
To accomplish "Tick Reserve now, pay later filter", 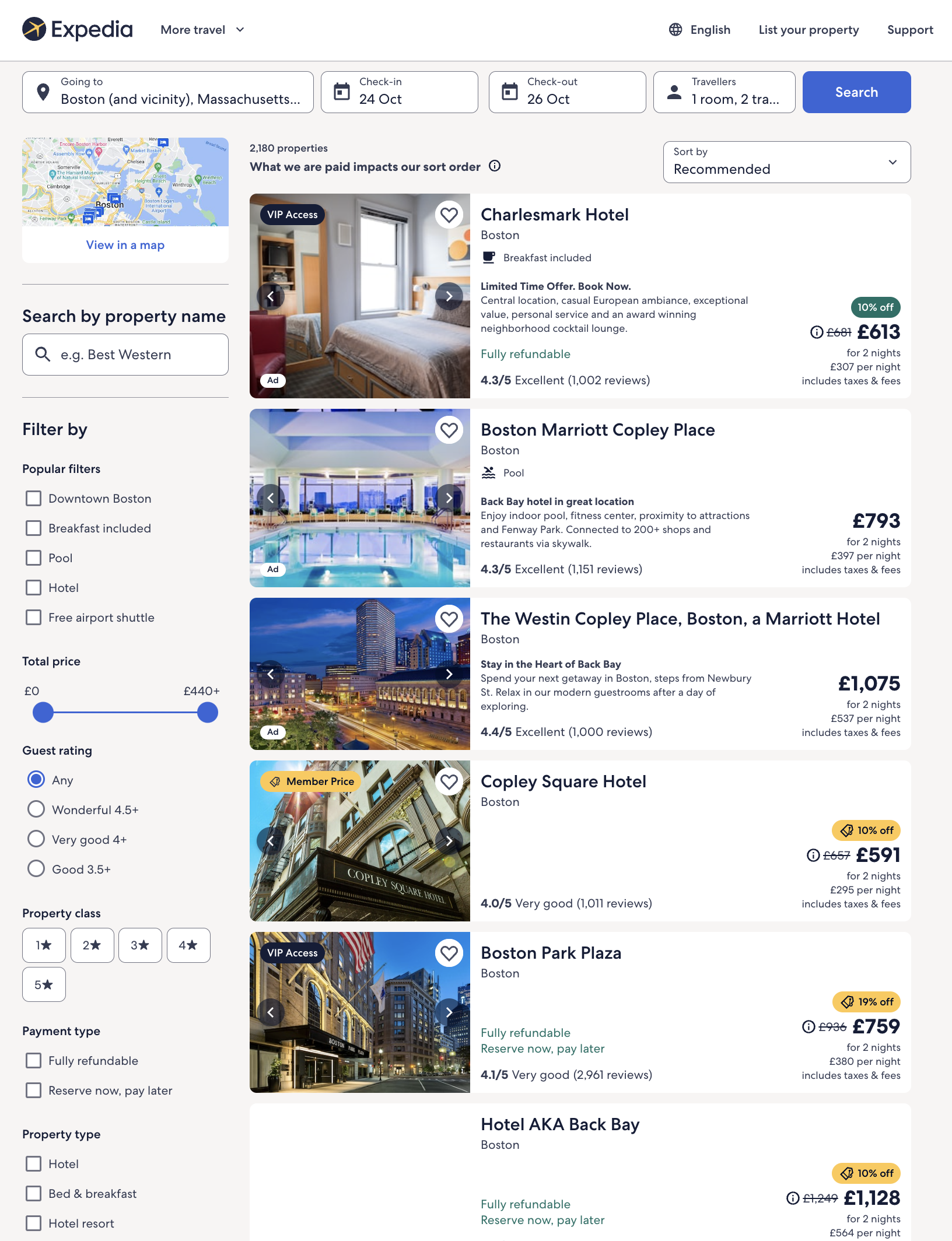I will tap(34, 1091).
